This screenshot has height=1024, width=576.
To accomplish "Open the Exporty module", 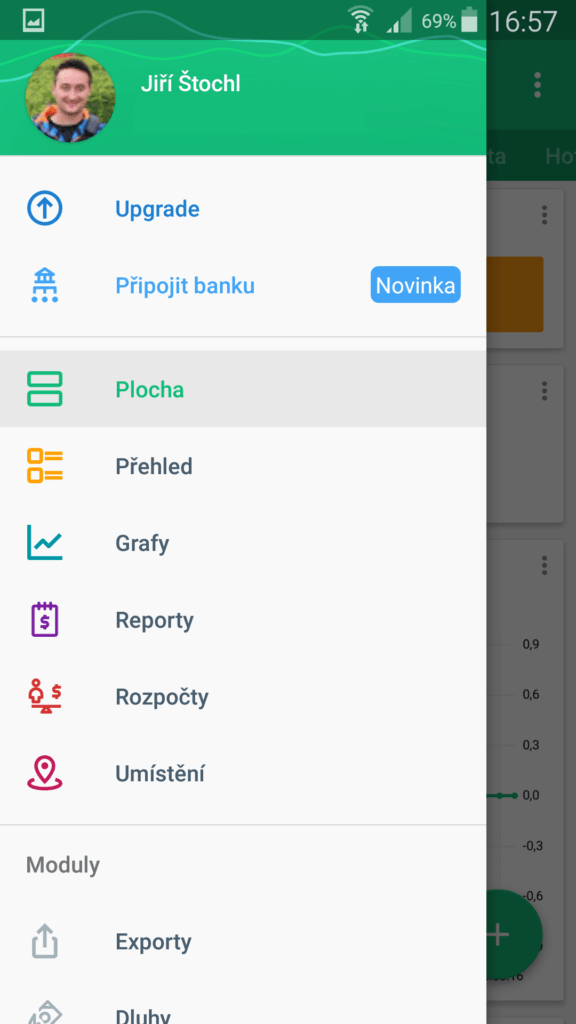I will pos(243,942).
